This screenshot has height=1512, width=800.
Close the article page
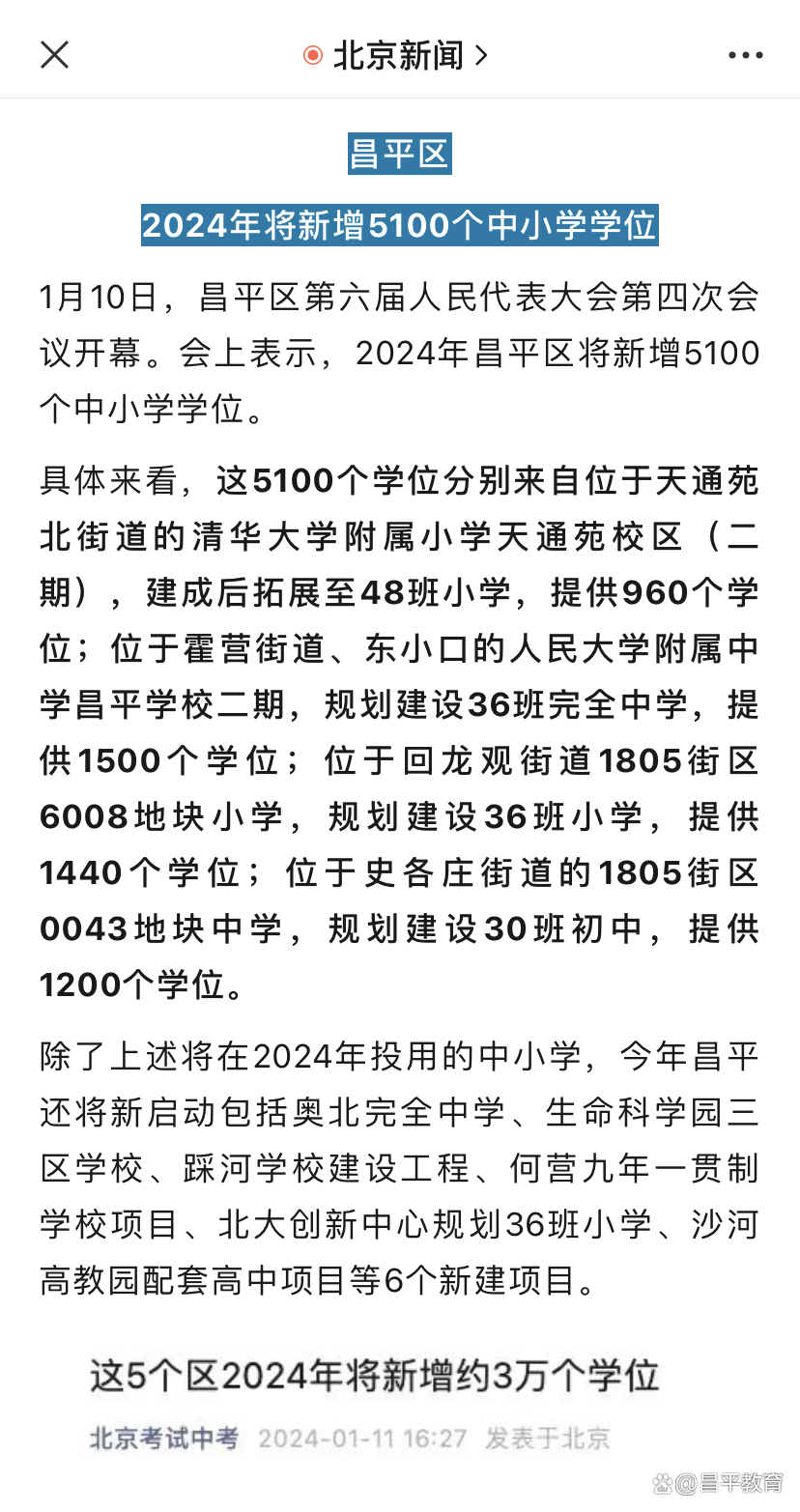pyautogui.click(x=55, y=55)
